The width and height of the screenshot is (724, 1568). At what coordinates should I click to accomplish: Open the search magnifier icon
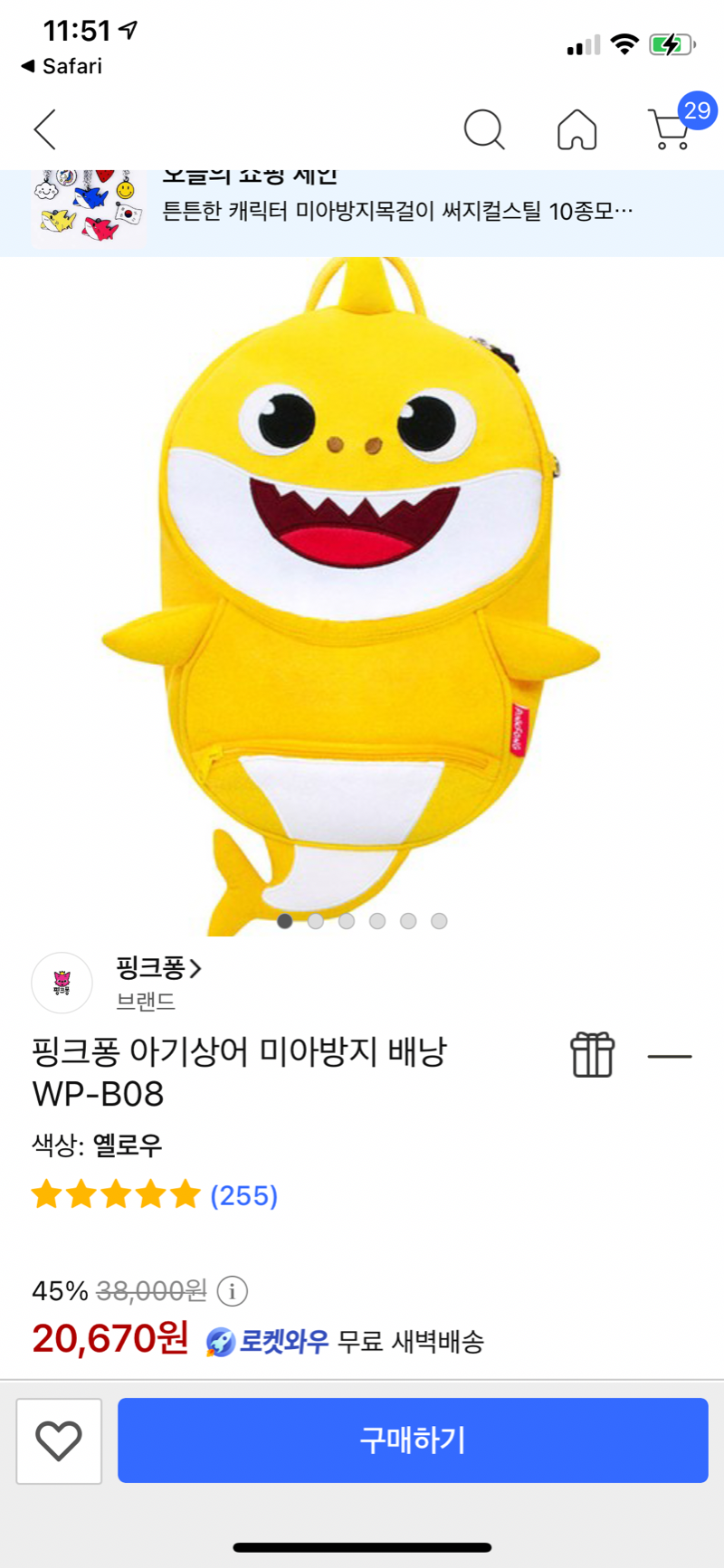[x=484, y=129]
